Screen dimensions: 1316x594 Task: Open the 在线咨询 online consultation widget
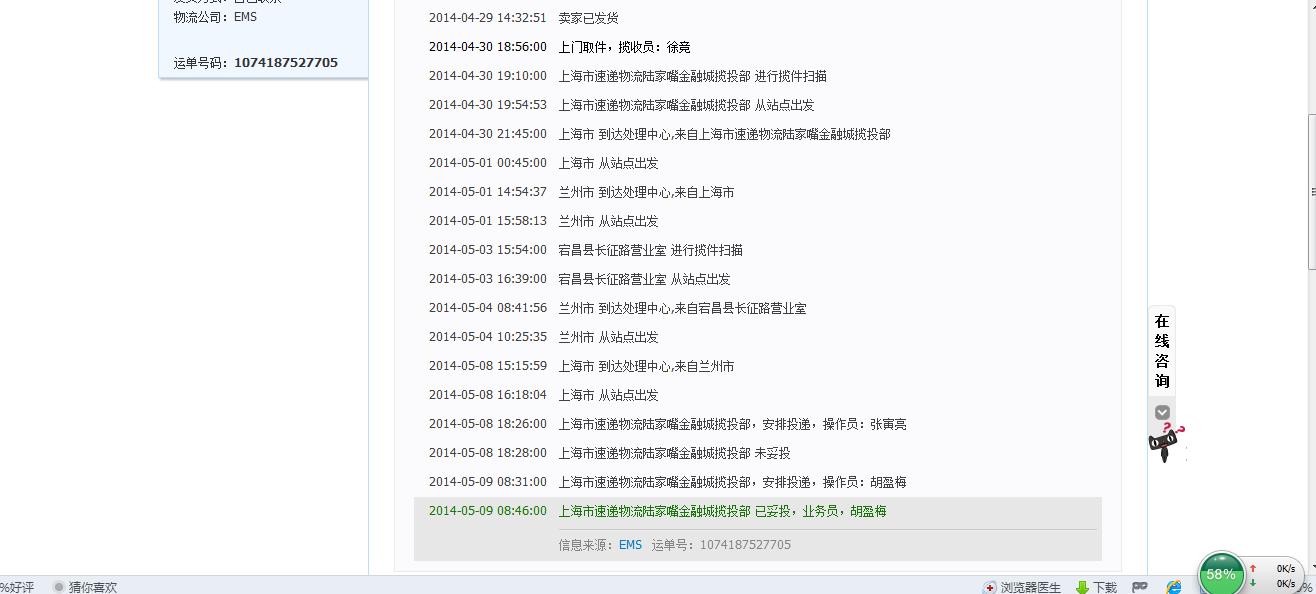click(1162, 351)
